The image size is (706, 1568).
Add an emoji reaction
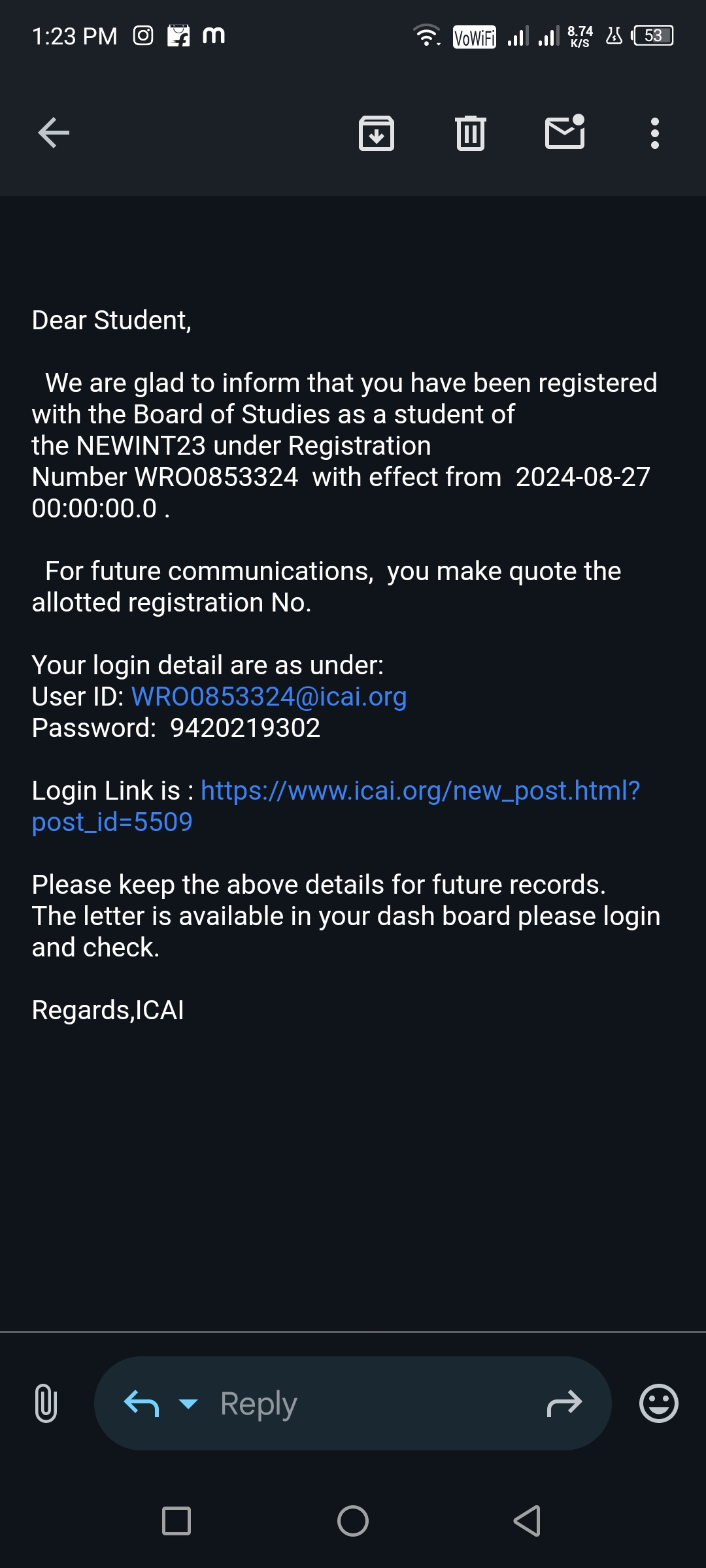(x=658, y=1403)
